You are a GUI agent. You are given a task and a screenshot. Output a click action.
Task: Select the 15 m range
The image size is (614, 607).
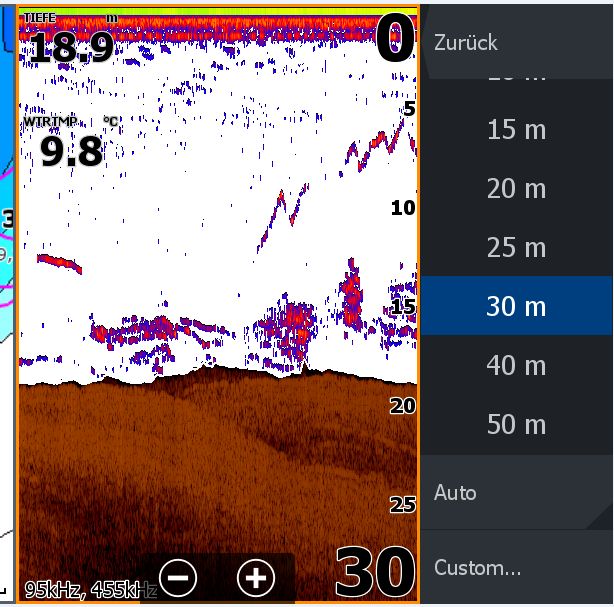(x=516, y=130)
